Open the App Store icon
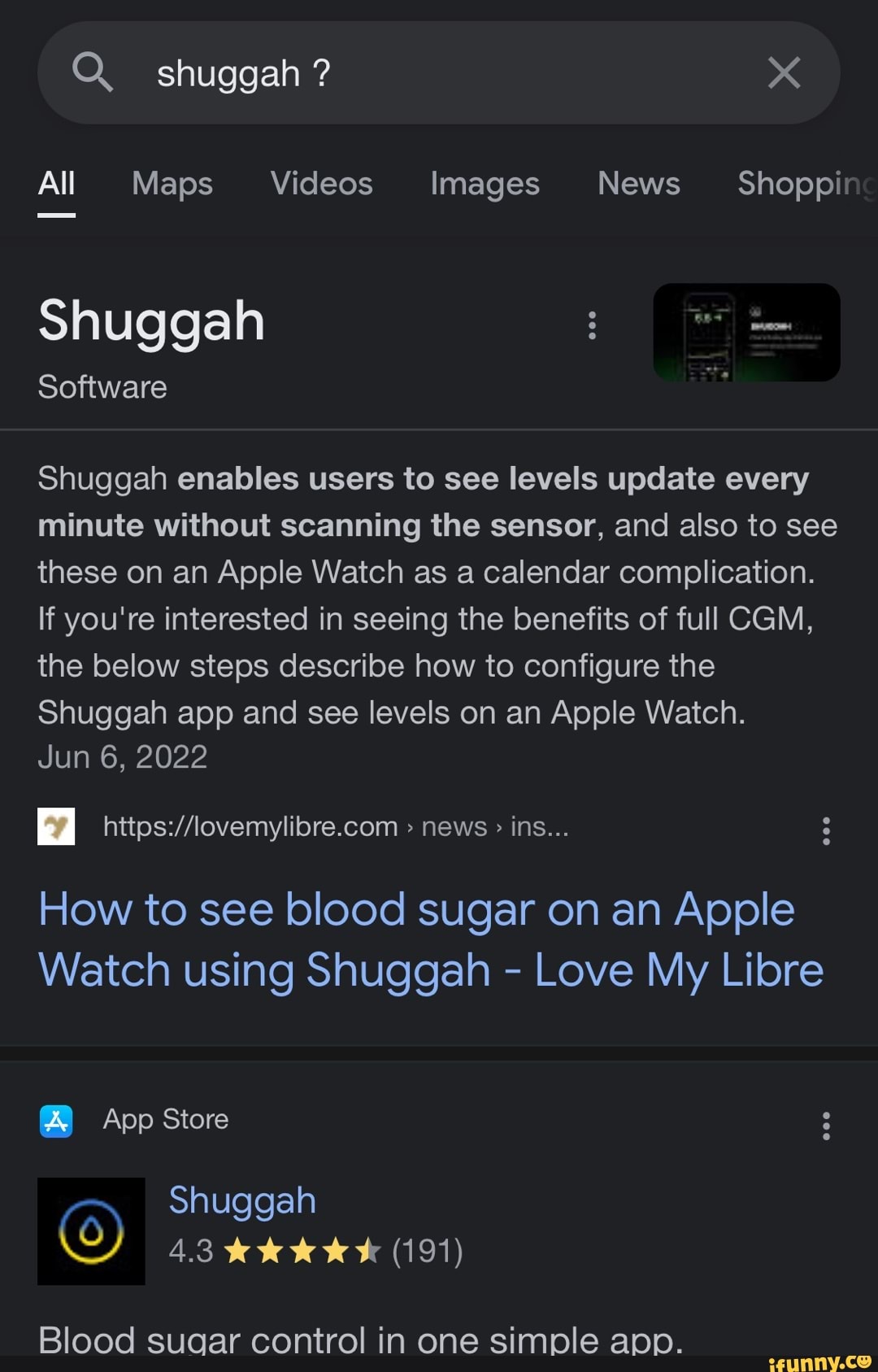This screenshot has width=878, height=1372. [x=57, y=1120]
